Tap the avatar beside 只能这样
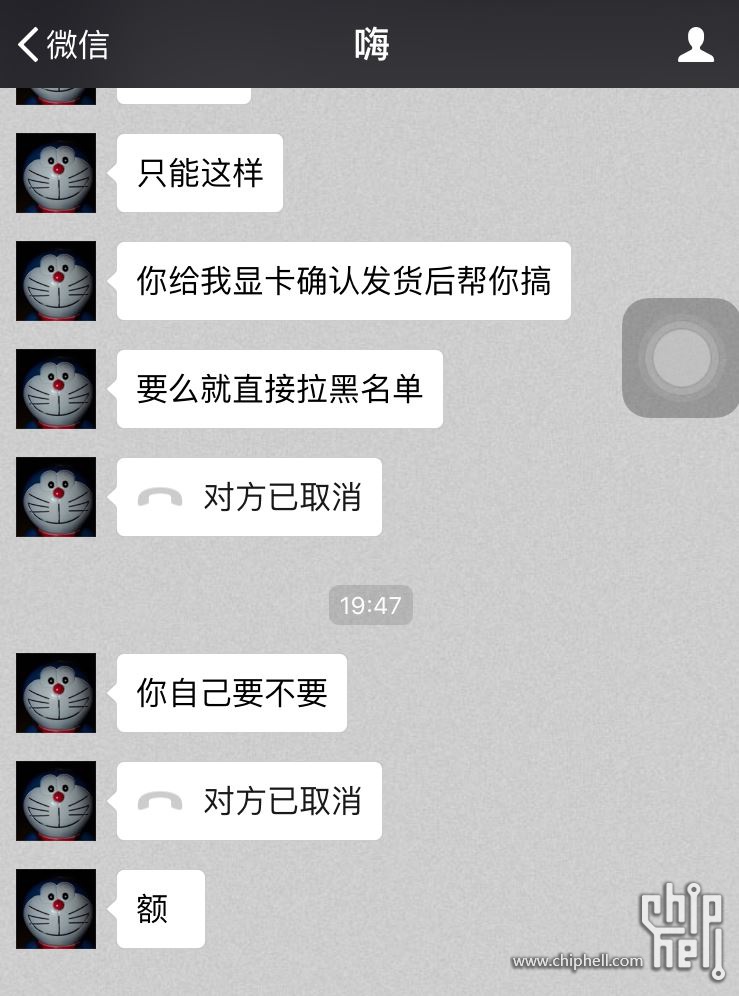This screenshot has width=739, height=996. click(56, 173)
